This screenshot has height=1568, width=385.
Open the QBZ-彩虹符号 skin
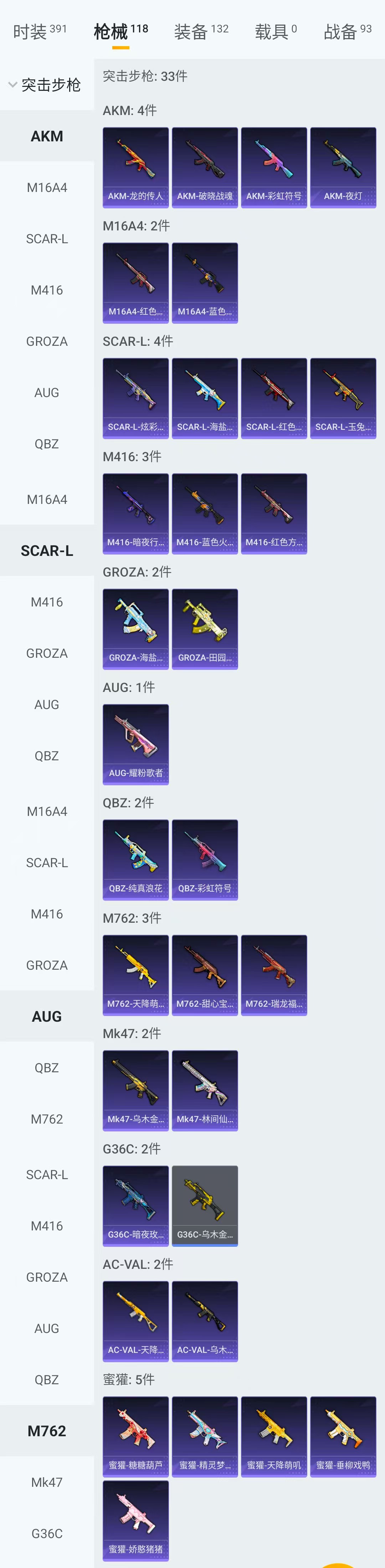tap(205, 859)
